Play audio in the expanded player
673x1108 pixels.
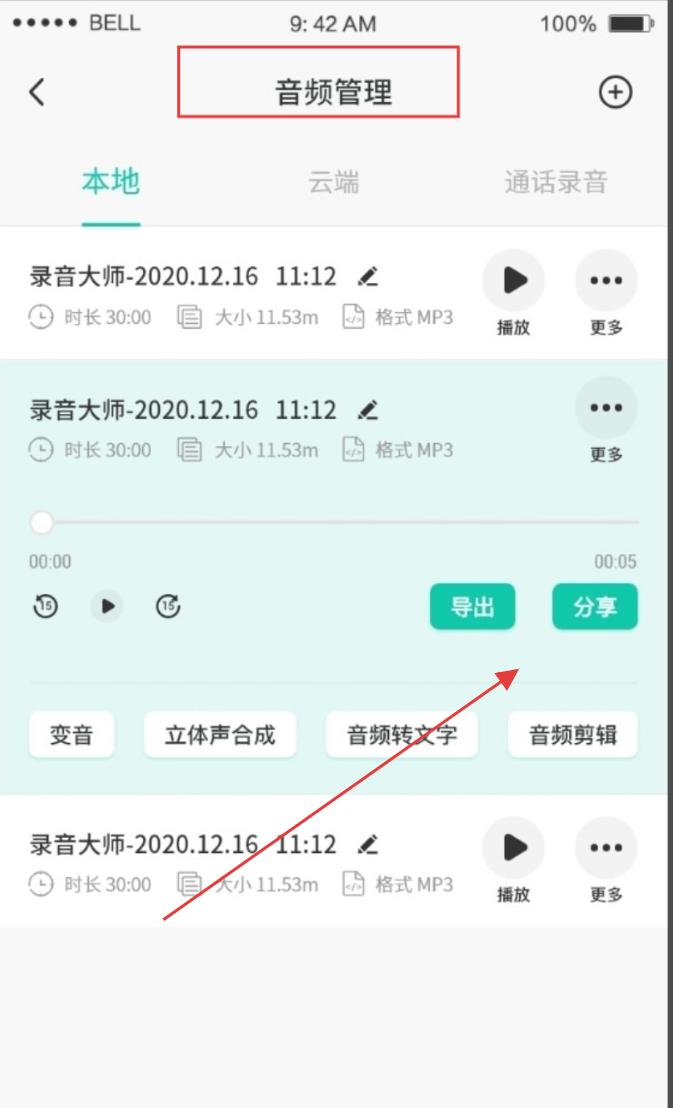click(107, 606)
